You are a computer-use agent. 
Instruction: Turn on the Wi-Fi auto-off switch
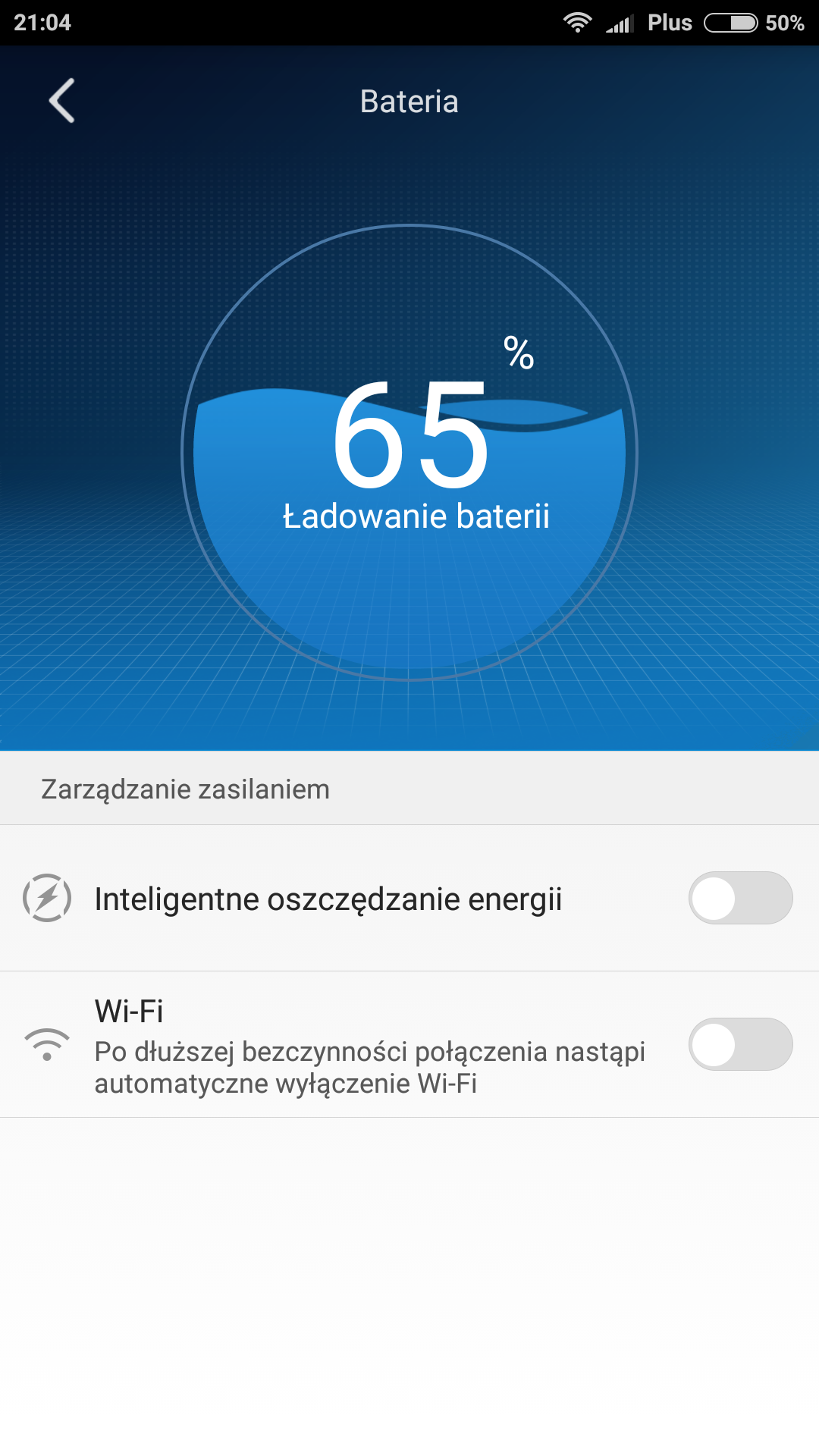(740, 1044)
